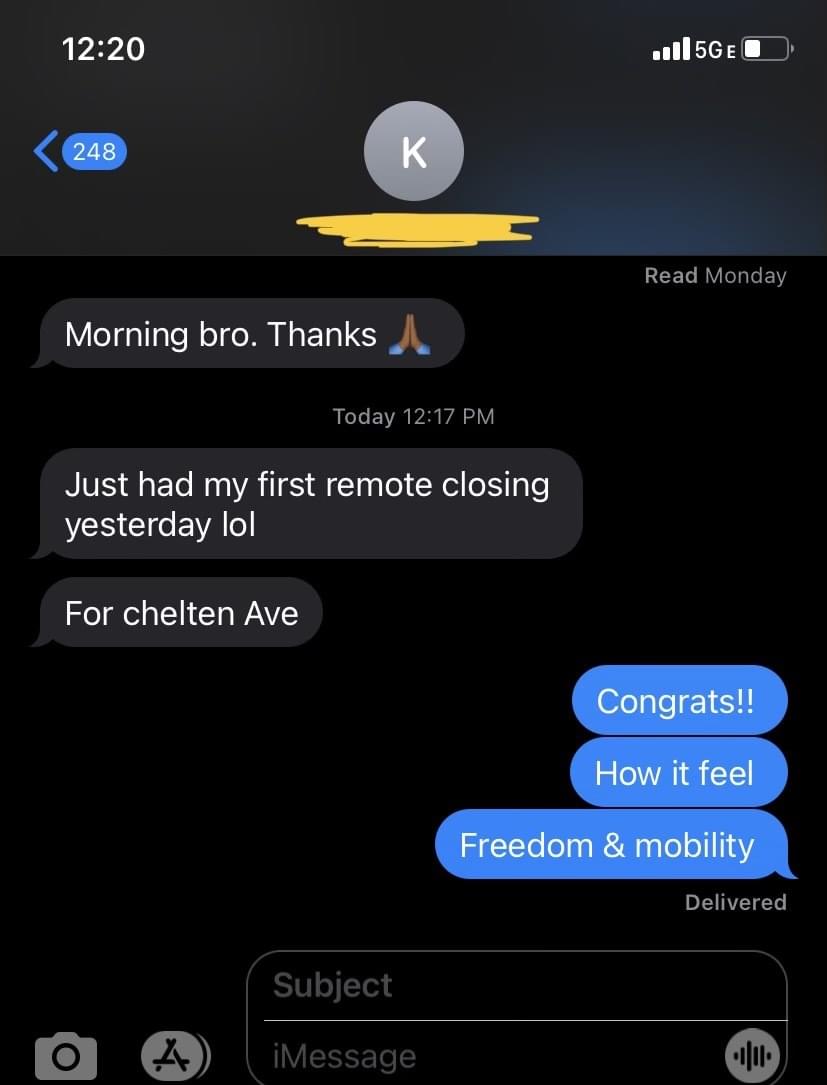Open the App Store apps drawer

coord(175,1054)
